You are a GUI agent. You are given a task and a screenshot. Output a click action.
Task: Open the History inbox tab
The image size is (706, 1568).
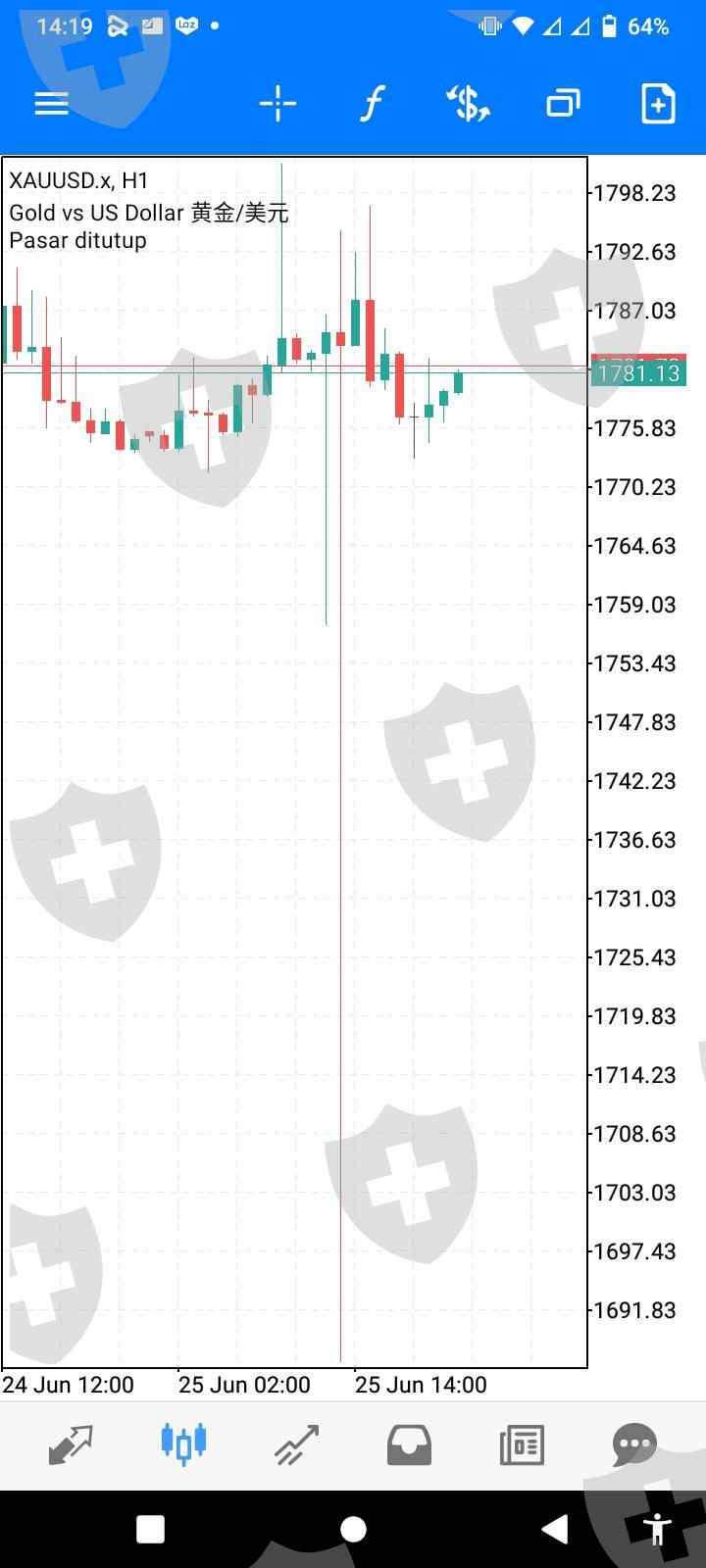point(409,1445)
